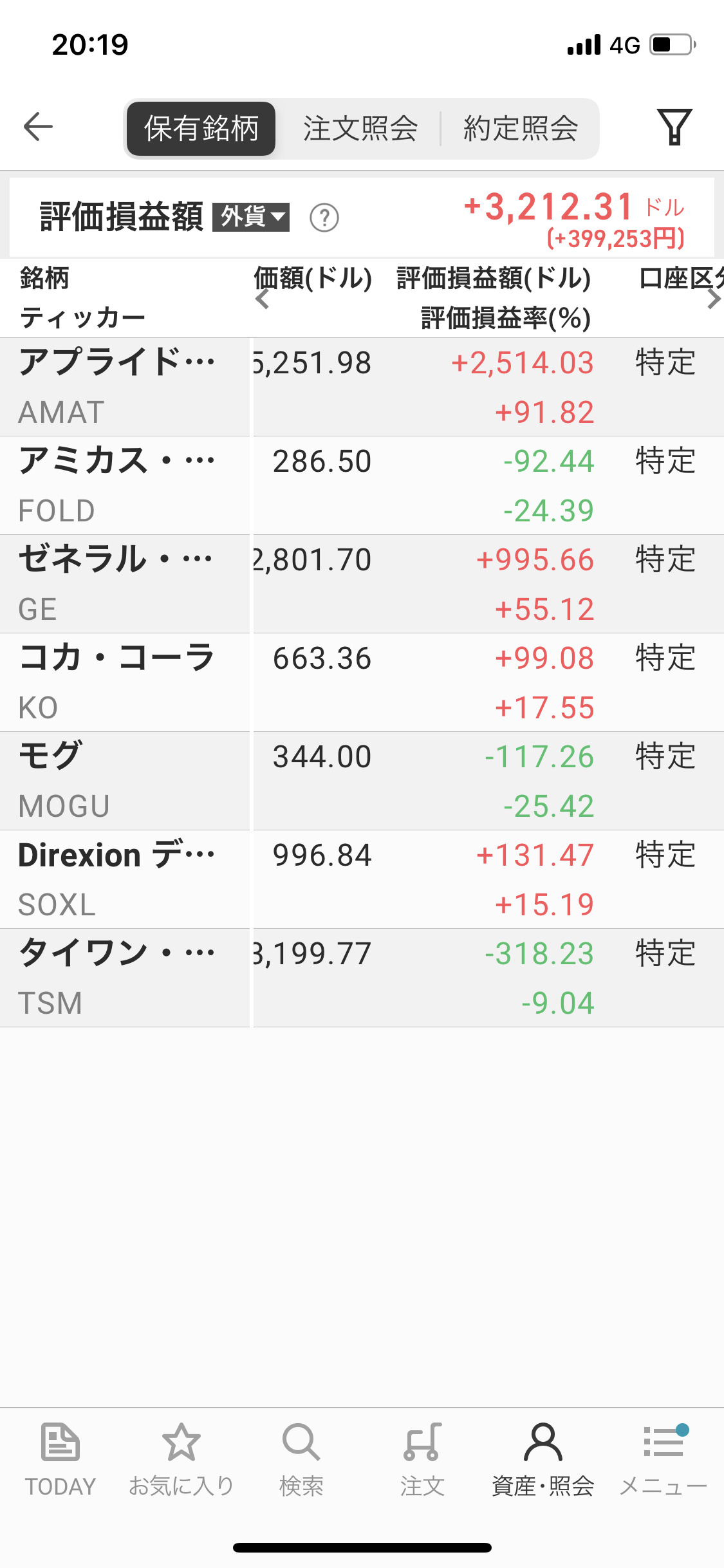Open the 検索 search tab
The height and width of the screenshot is (1568, 724).
coord(301,1459)
